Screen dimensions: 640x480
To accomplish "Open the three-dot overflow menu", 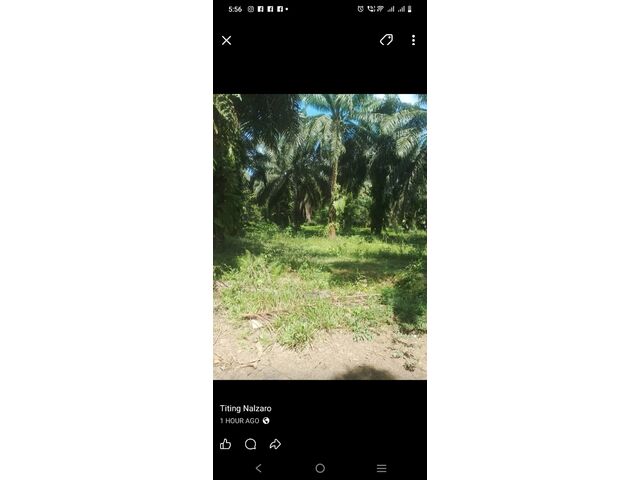I will point(413,40).
